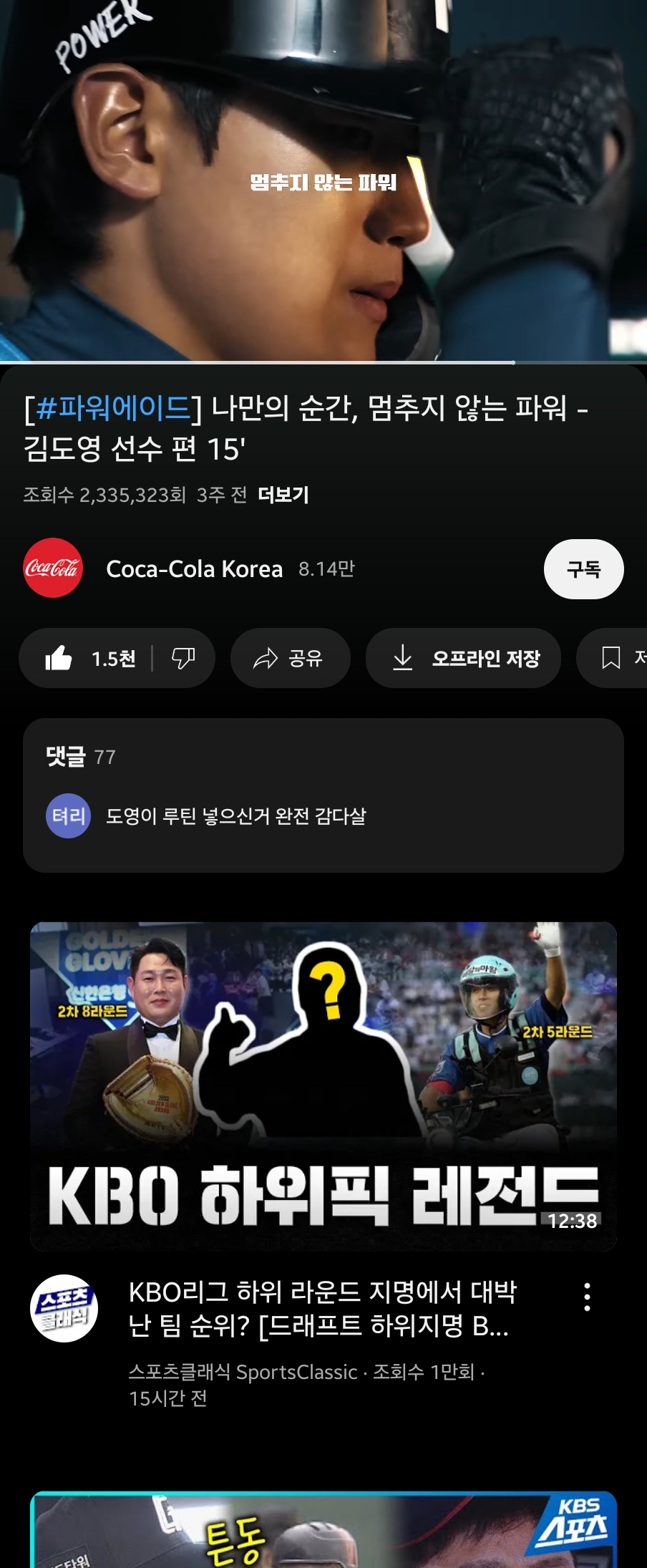Image resolution: width=647 pixels, height=1568 pixels.
Task: Open the #파워에이드 hashtag link
Action: pyautogui.click(x=113, y=408)
